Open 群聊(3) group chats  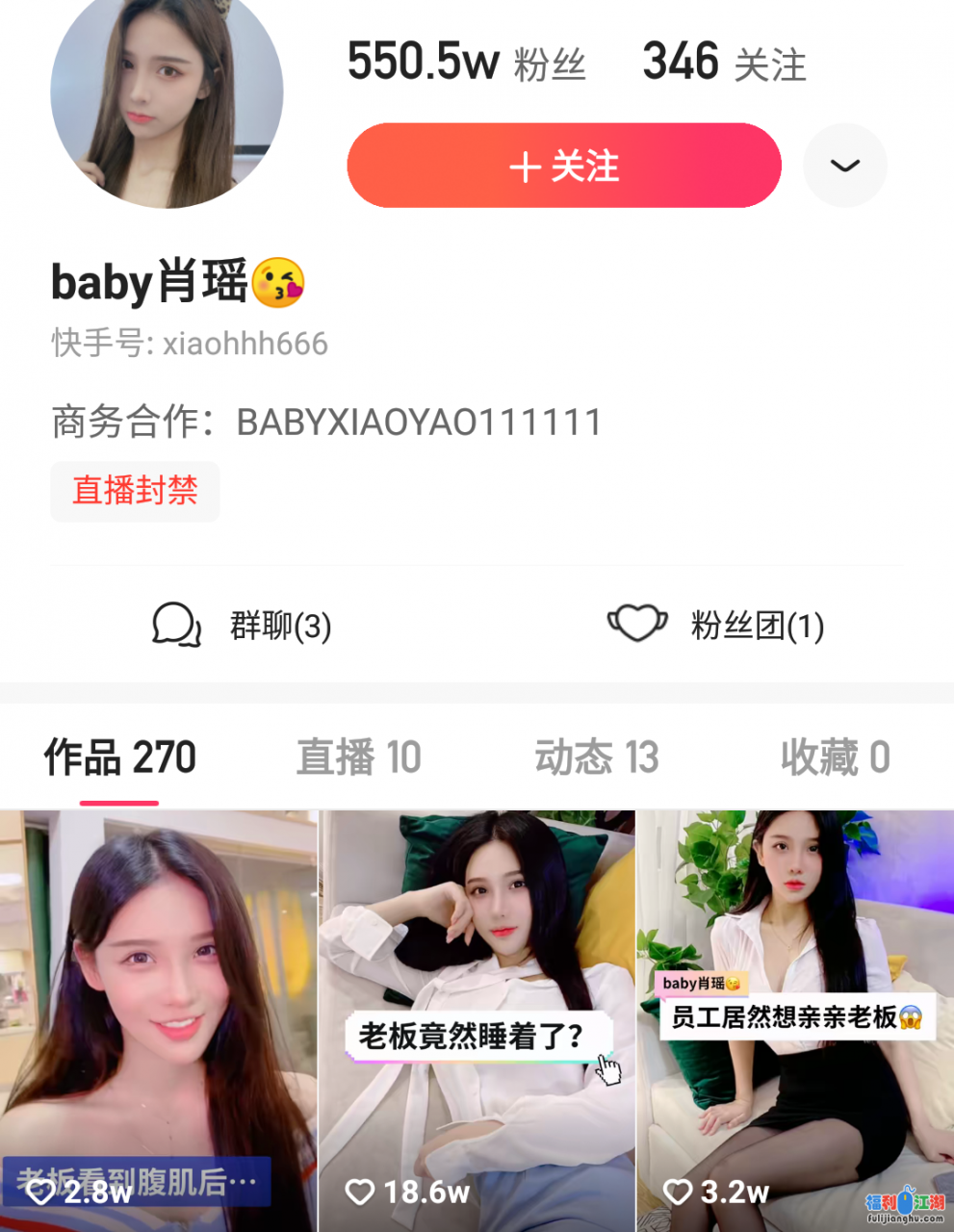[243, 626]
